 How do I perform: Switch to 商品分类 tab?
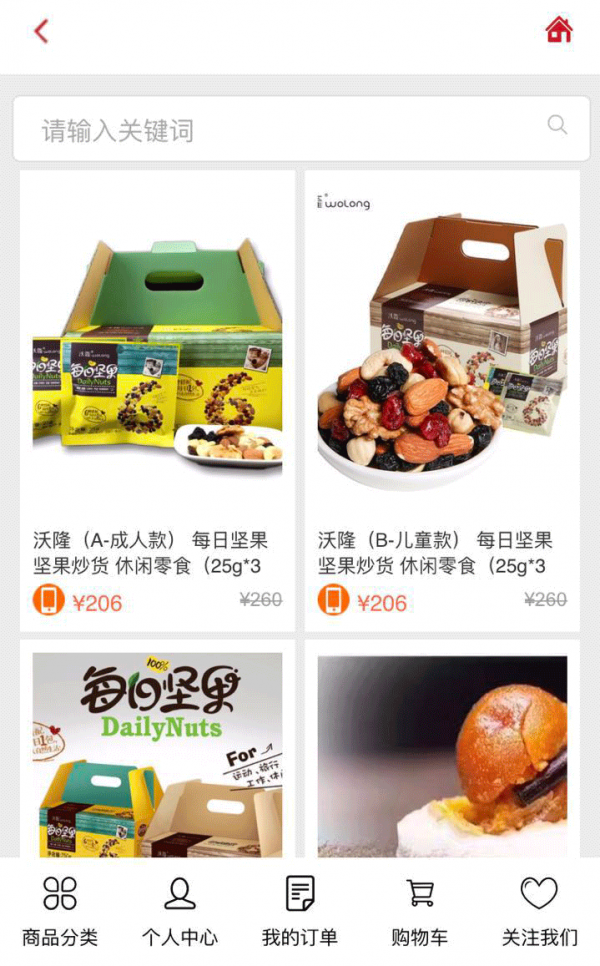pos(60,911)
